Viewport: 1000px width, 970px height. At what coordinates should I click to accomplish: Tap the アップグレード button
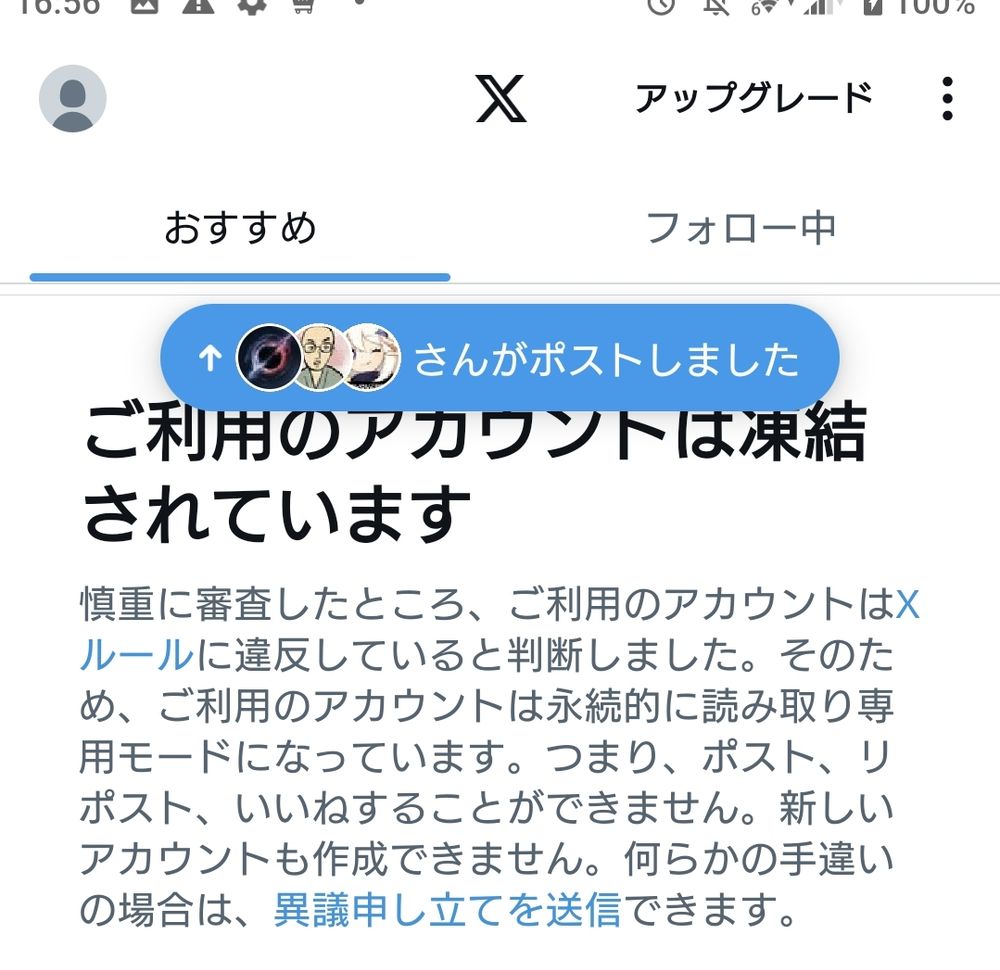click(x=754, y=98)
